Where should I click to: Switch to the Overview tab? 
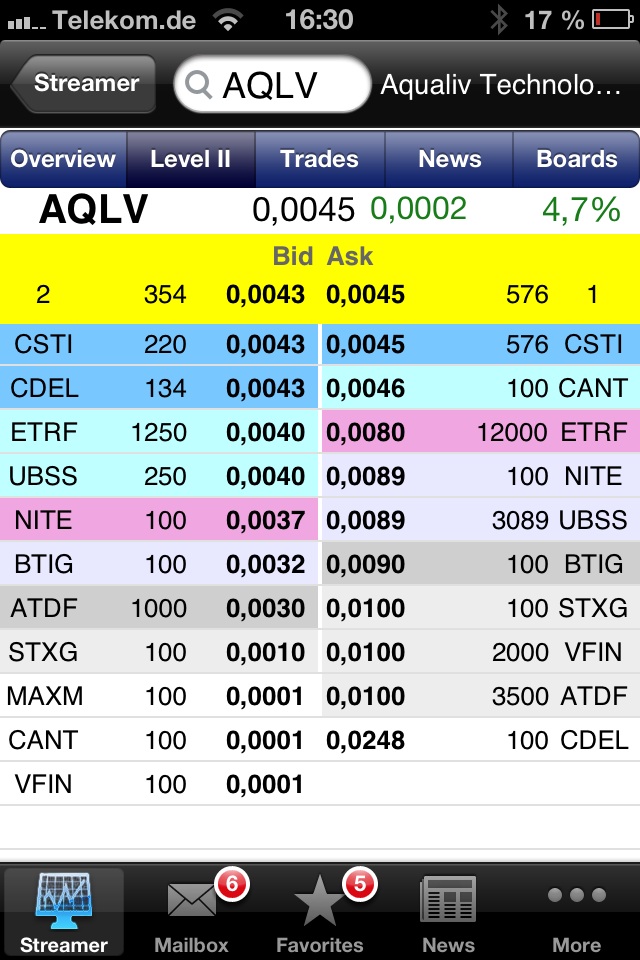(x=64, y=159)
